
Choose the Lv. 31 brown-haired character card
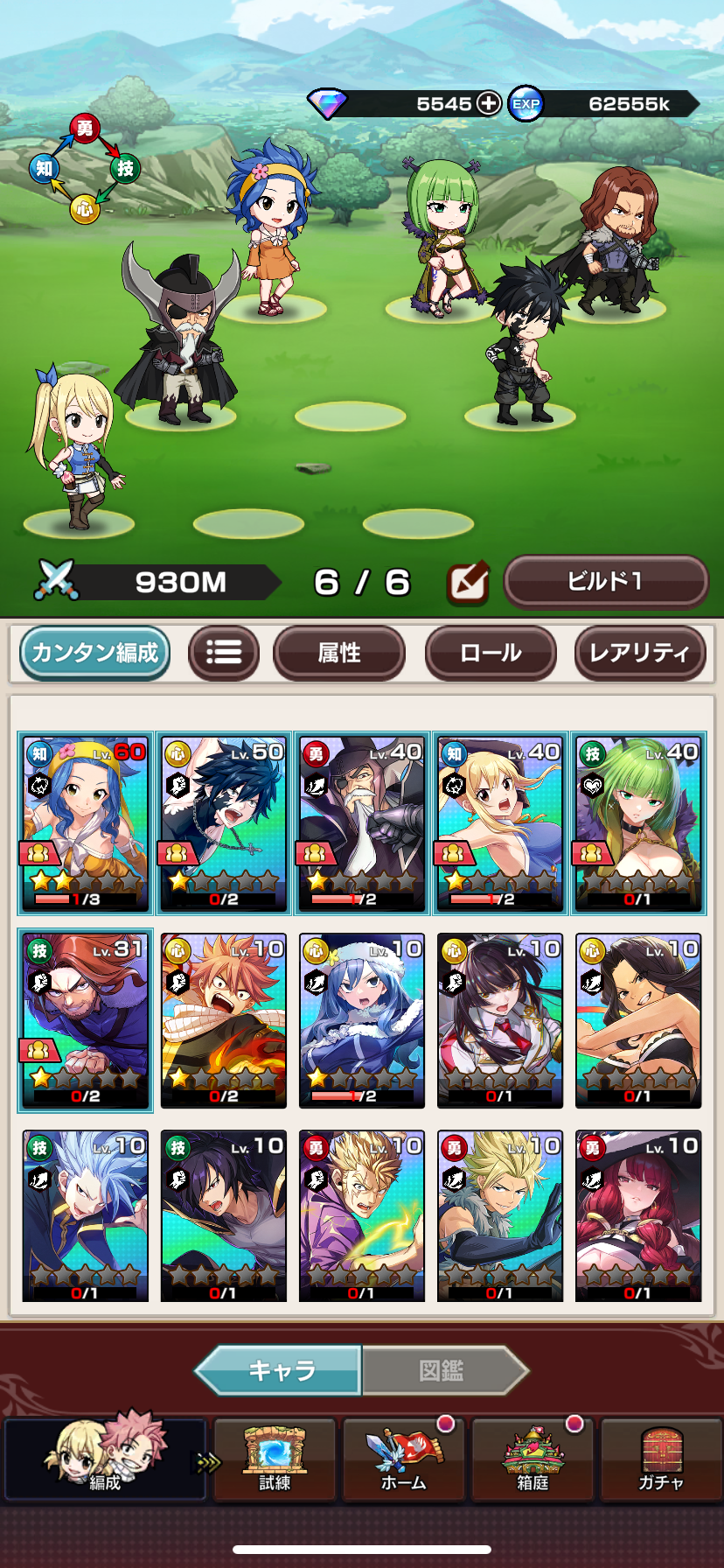(86, 1020)
